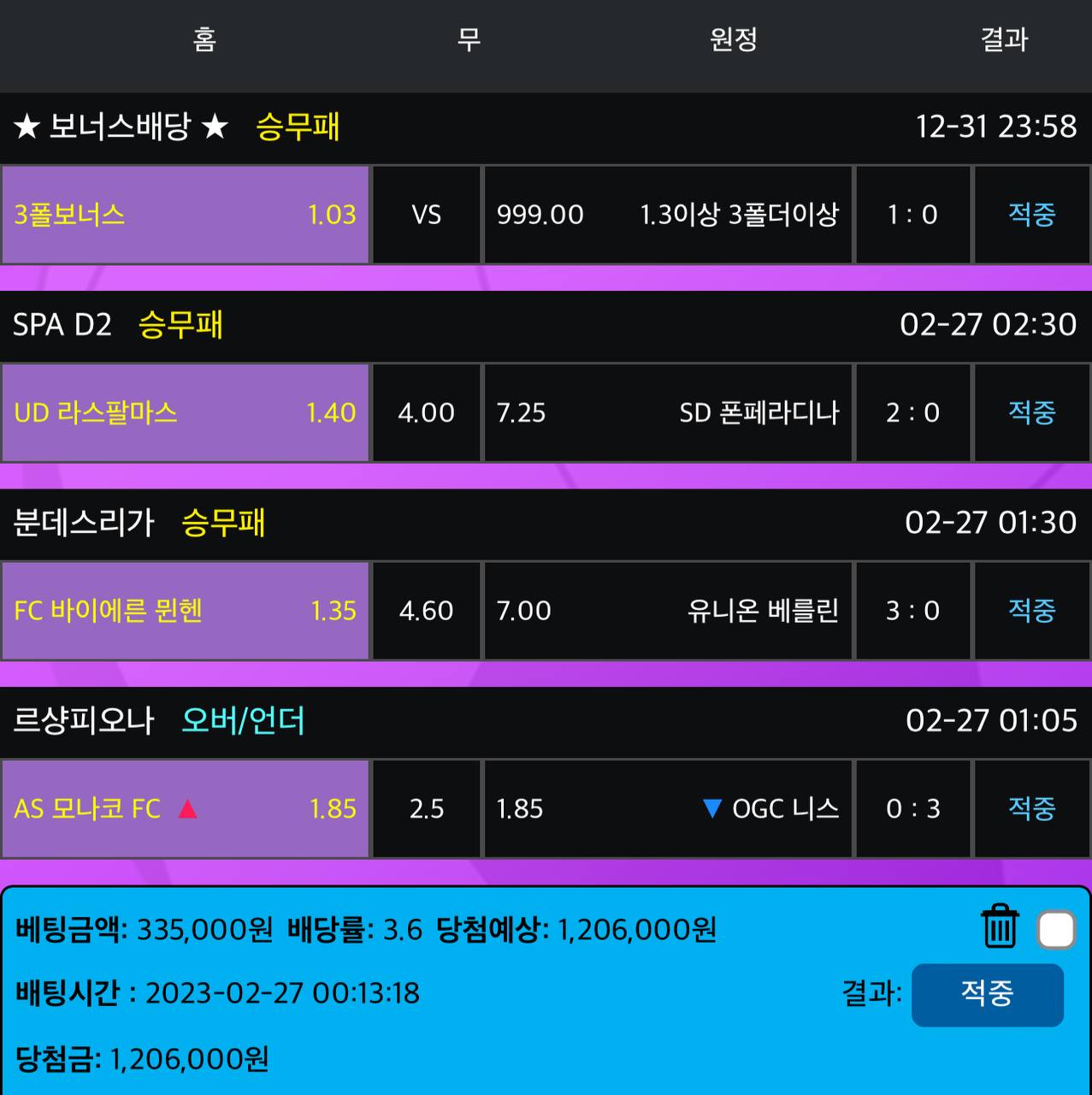Tick the checkbox beside the trash icon
Viewport: 1092px width, 1095px height.
(x=1056, y=930)
